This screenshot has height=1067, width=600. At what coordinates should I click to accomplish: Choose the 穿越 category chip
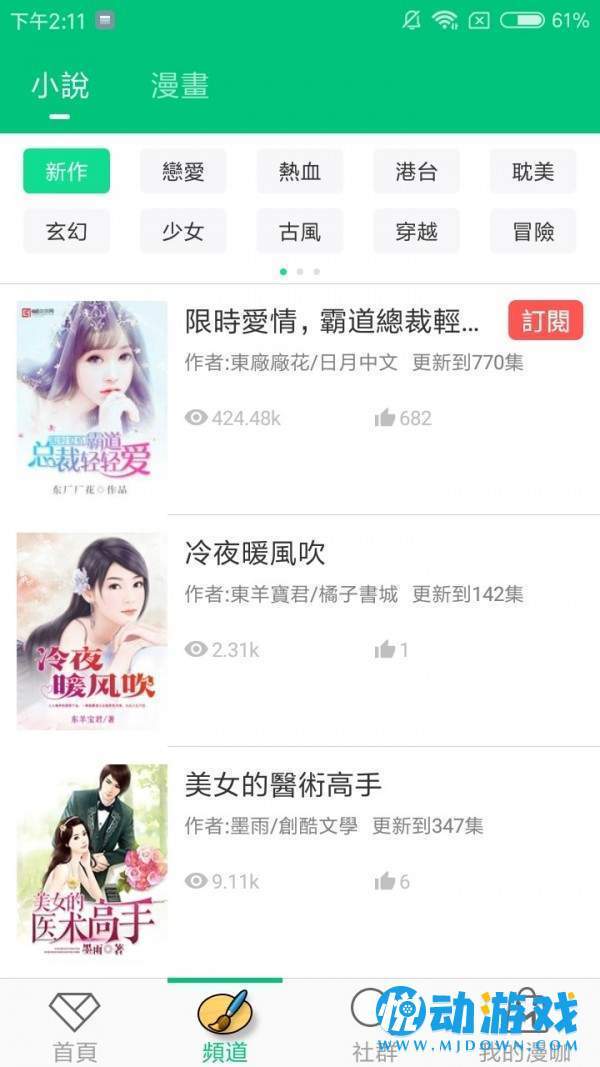point(416,231)
